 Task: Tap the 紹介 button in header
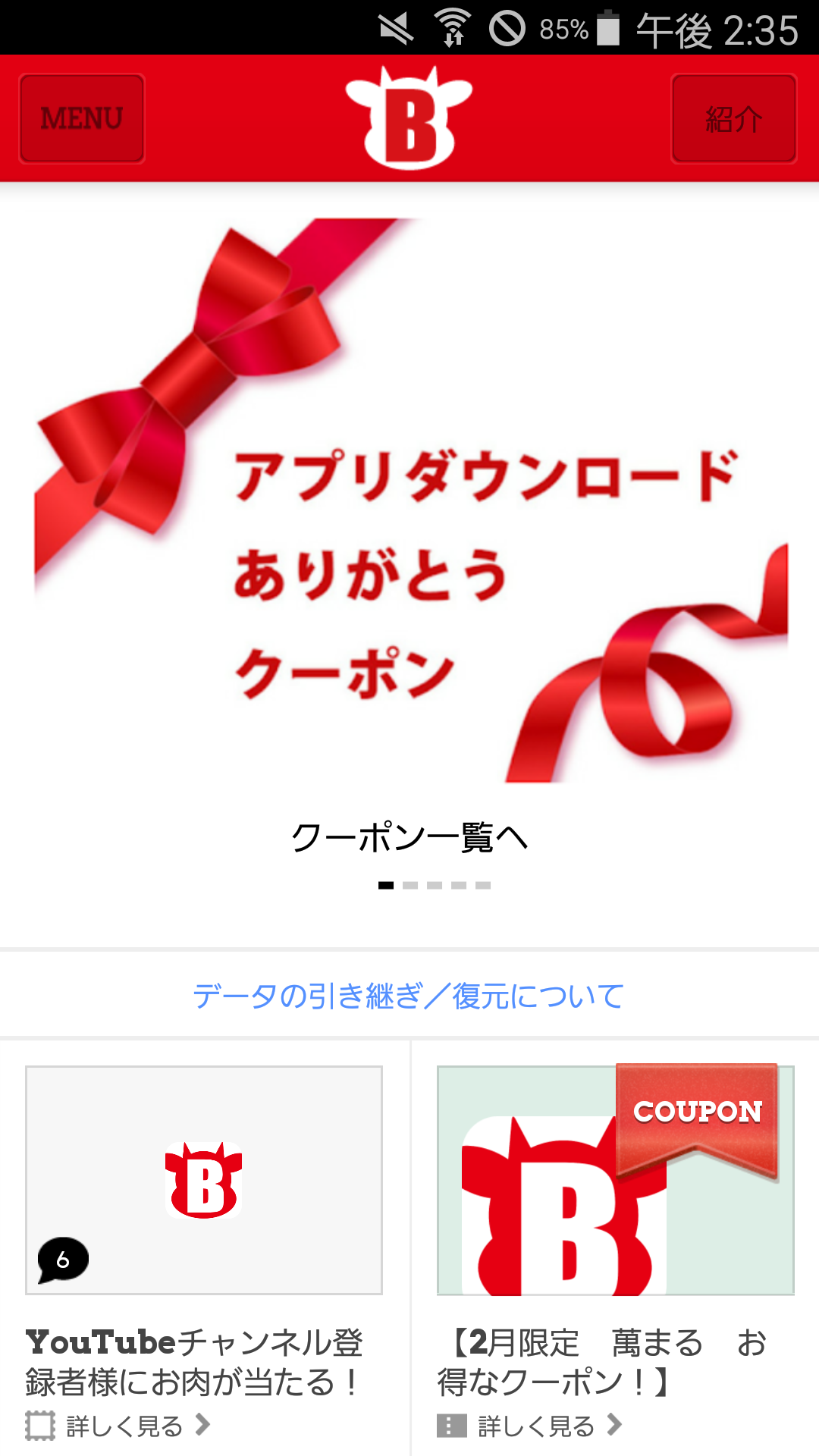(x=733, y=118)
